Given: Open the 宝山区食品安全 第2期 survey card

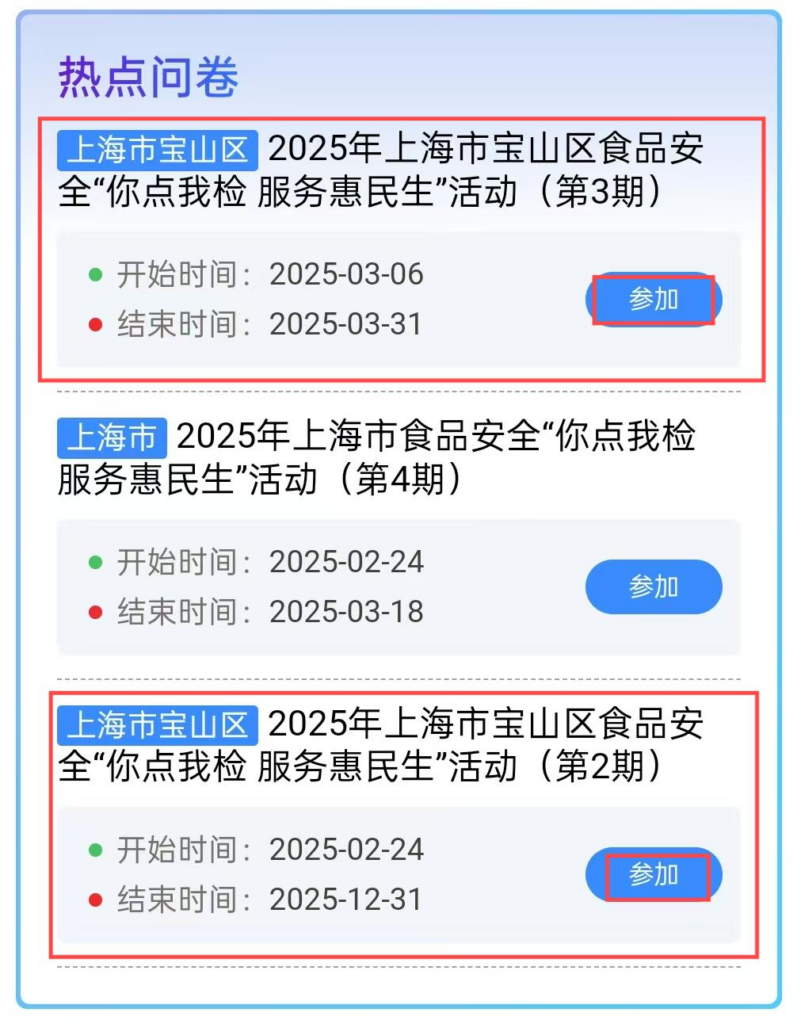Looking at the screenshot, I should click(380, 745).
